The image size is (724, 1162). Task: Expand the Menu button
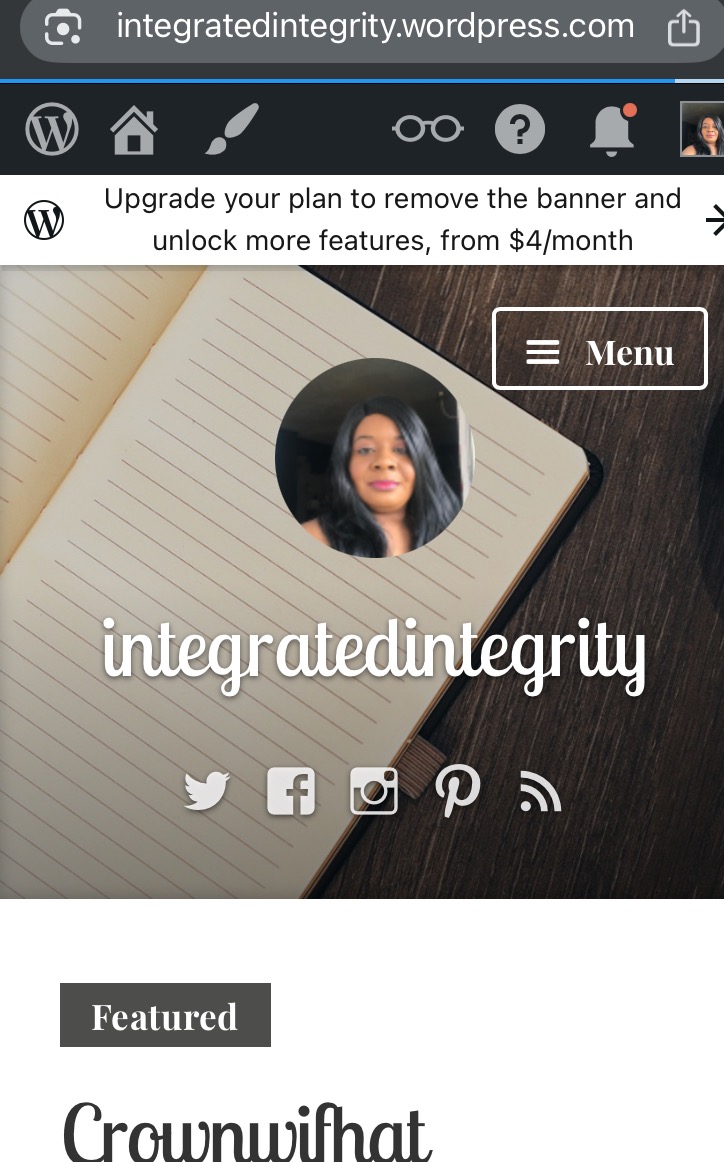(600, 349)
